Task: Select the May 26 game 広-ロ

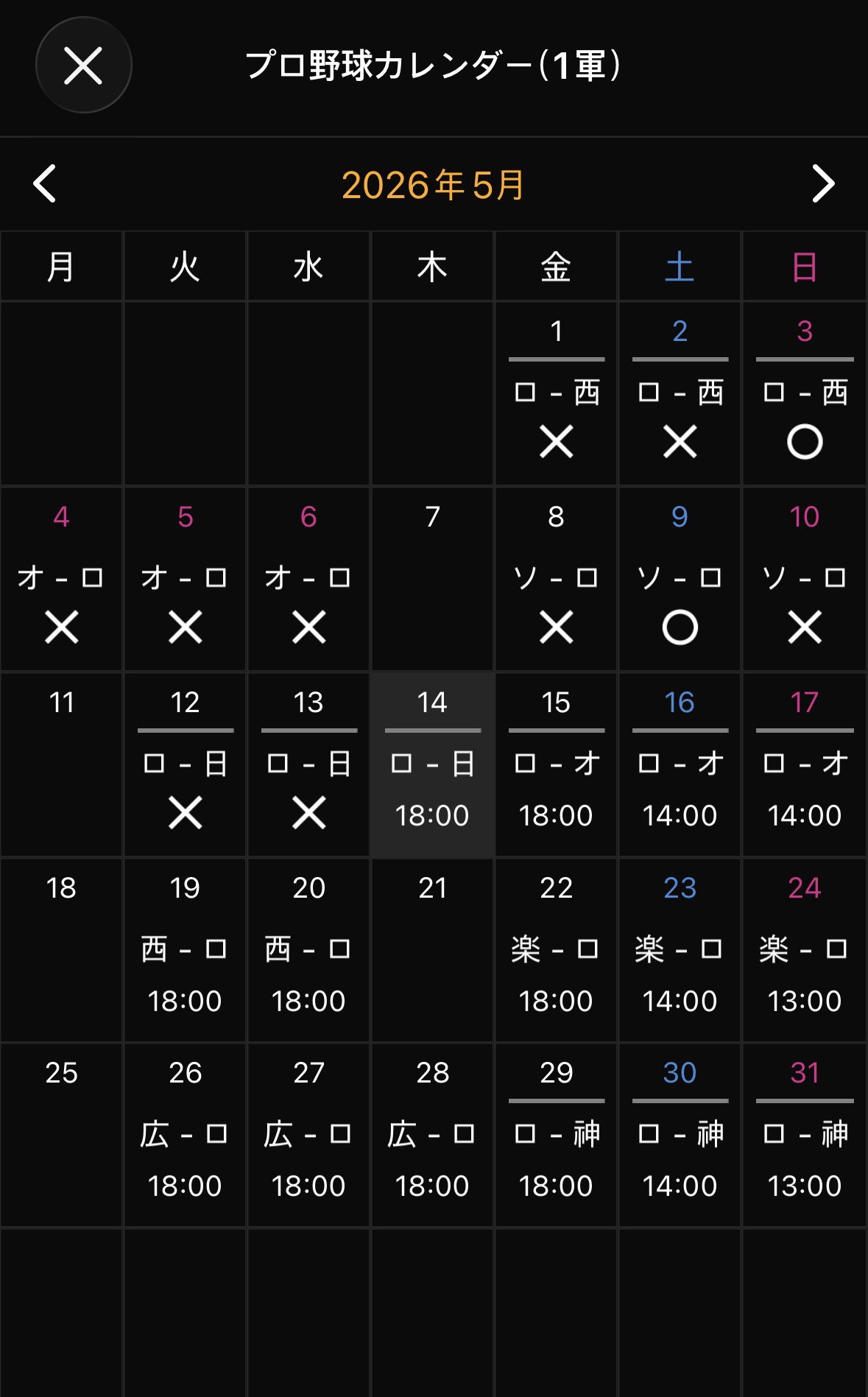Action: pyautogui.click(x=185, y=1135)
